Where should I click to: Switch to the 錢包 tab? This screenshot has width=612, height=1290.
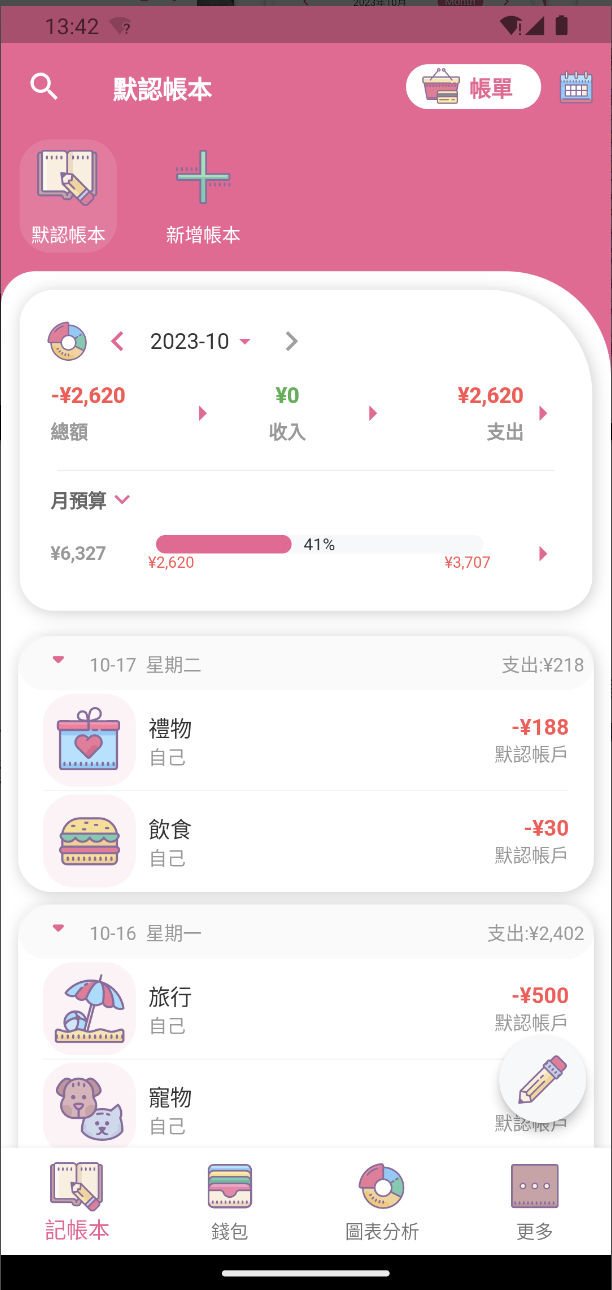click(229, 1200)
